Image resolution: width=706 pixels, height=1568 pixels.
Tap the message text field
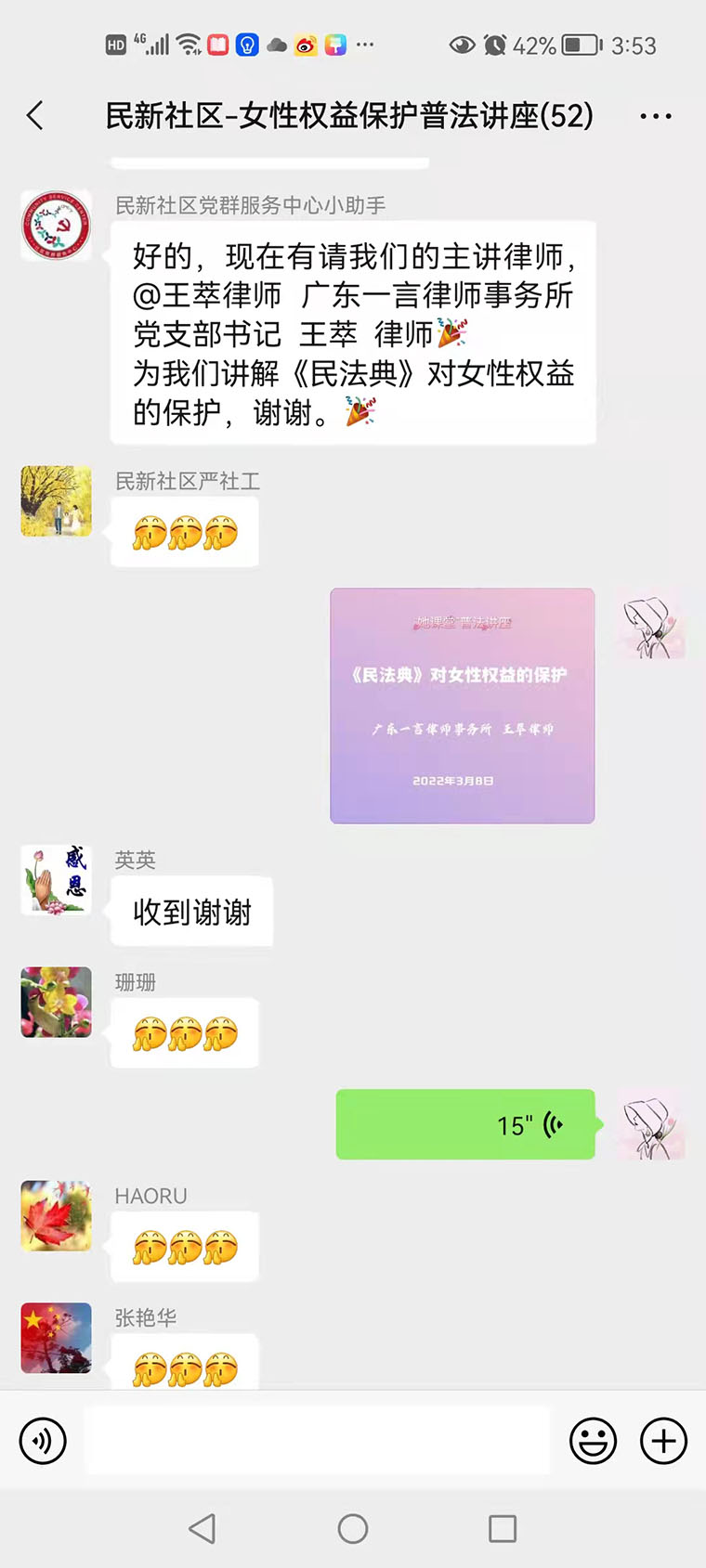click(x=318, y=1441)
